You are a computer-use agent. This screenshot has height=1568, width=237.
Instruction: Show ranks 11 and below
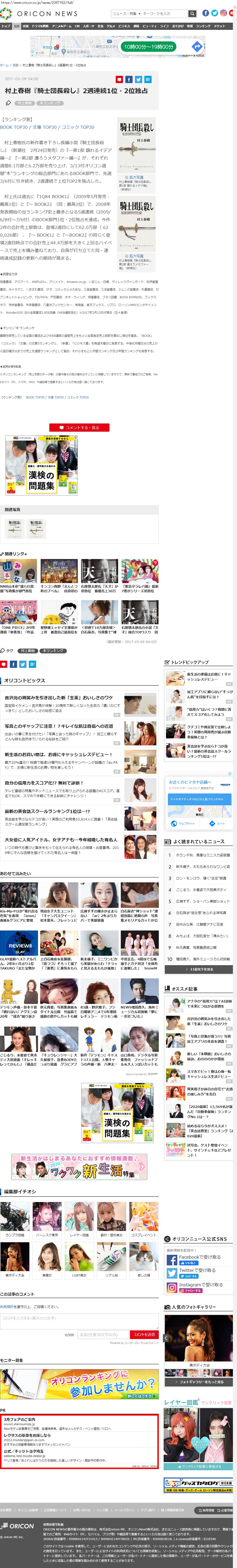click(198, 969)
